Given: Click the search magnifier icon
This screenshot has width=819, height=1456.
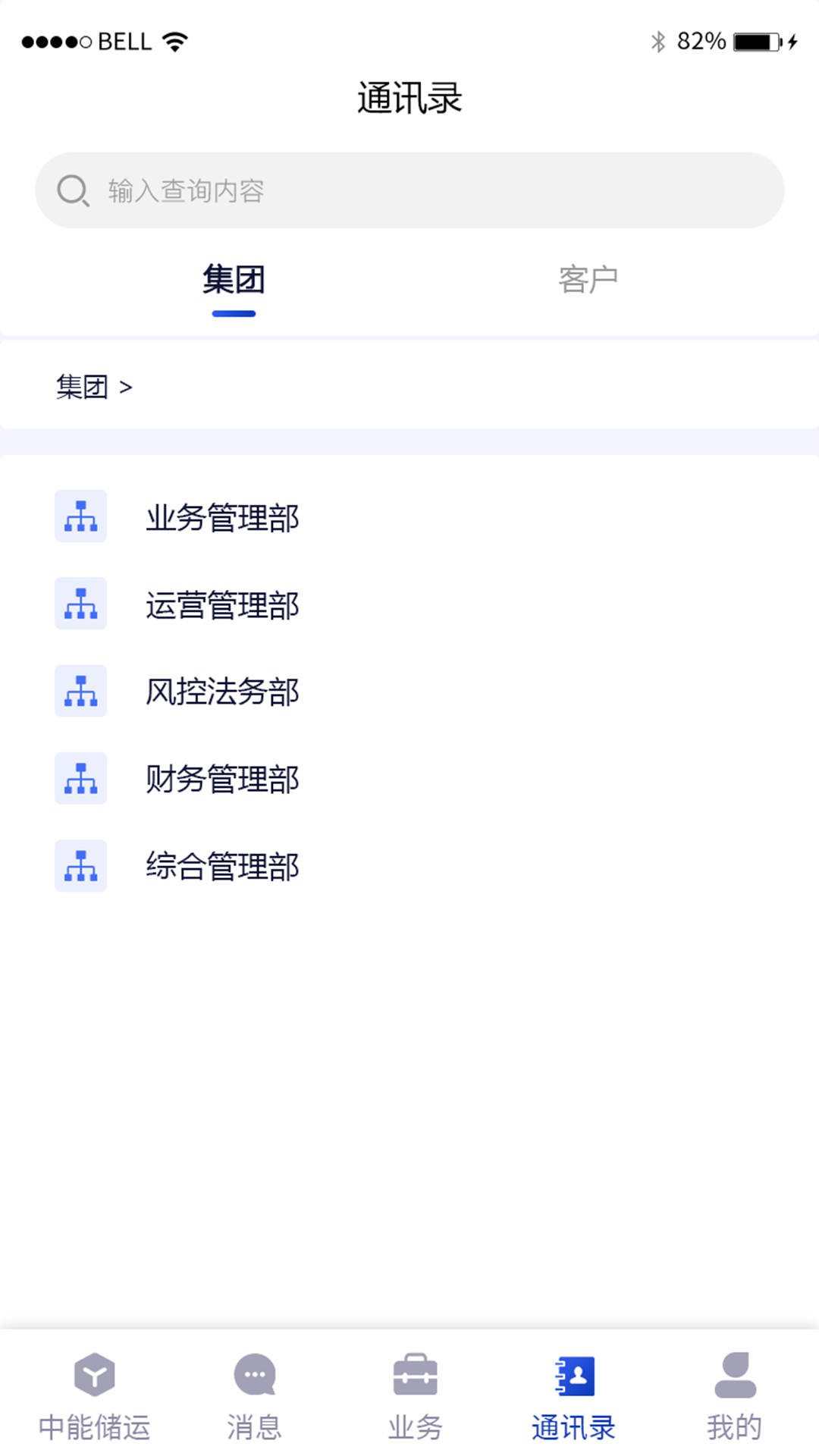Looking at the screenshot, I should [72, 190].
